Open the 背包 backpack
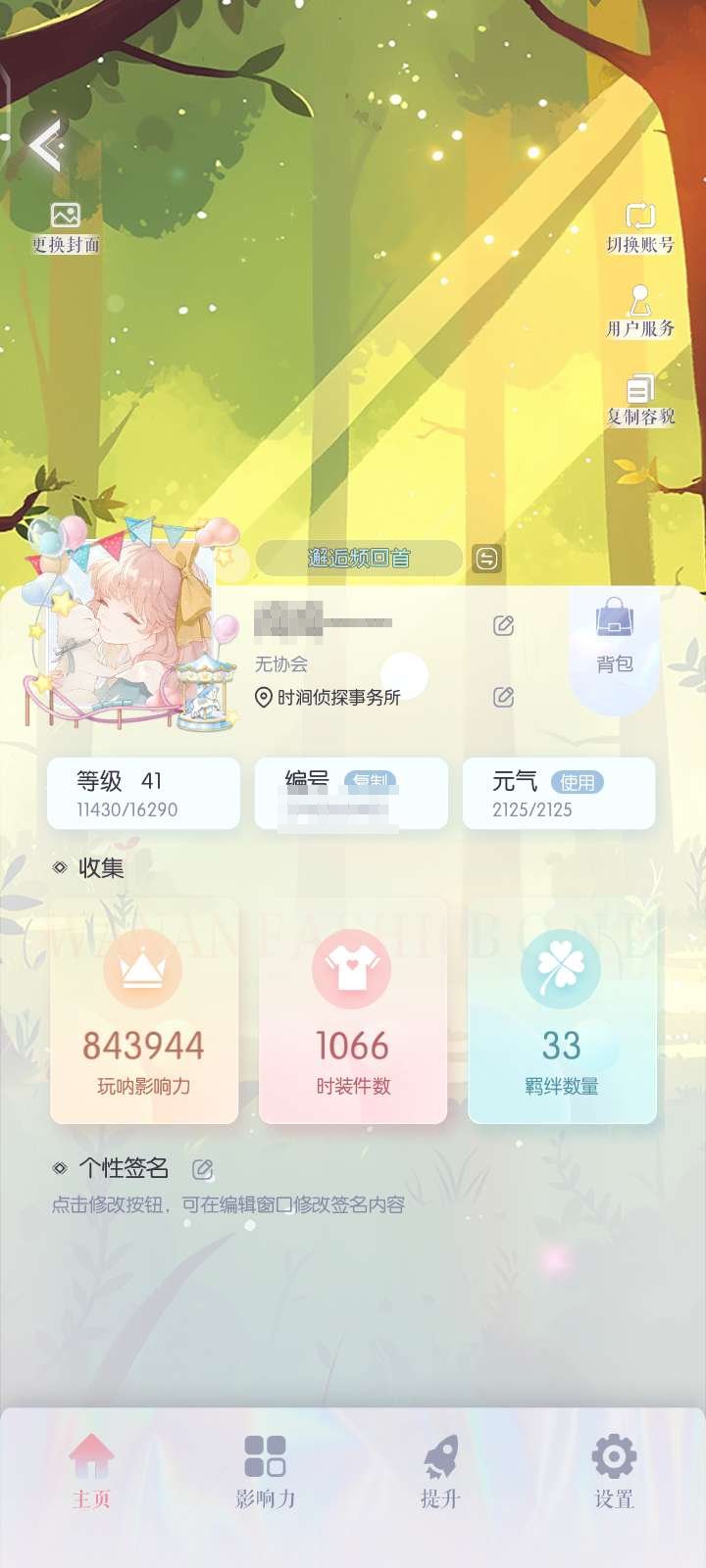 click(615, 635)
